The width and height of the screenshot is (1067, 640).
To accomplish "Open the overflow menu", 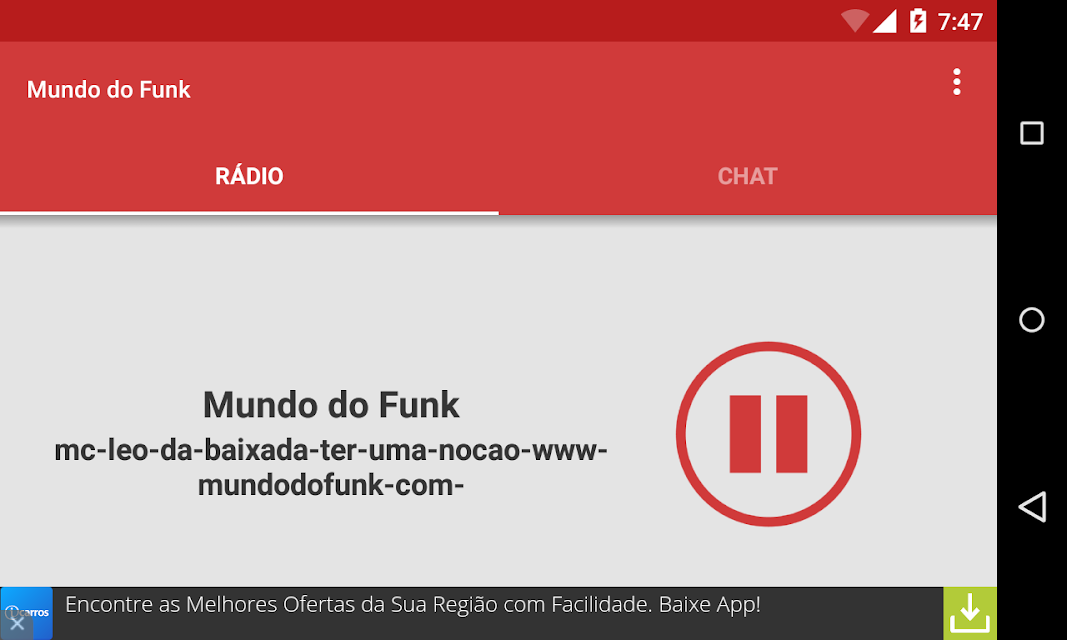I will coord(957,82).
